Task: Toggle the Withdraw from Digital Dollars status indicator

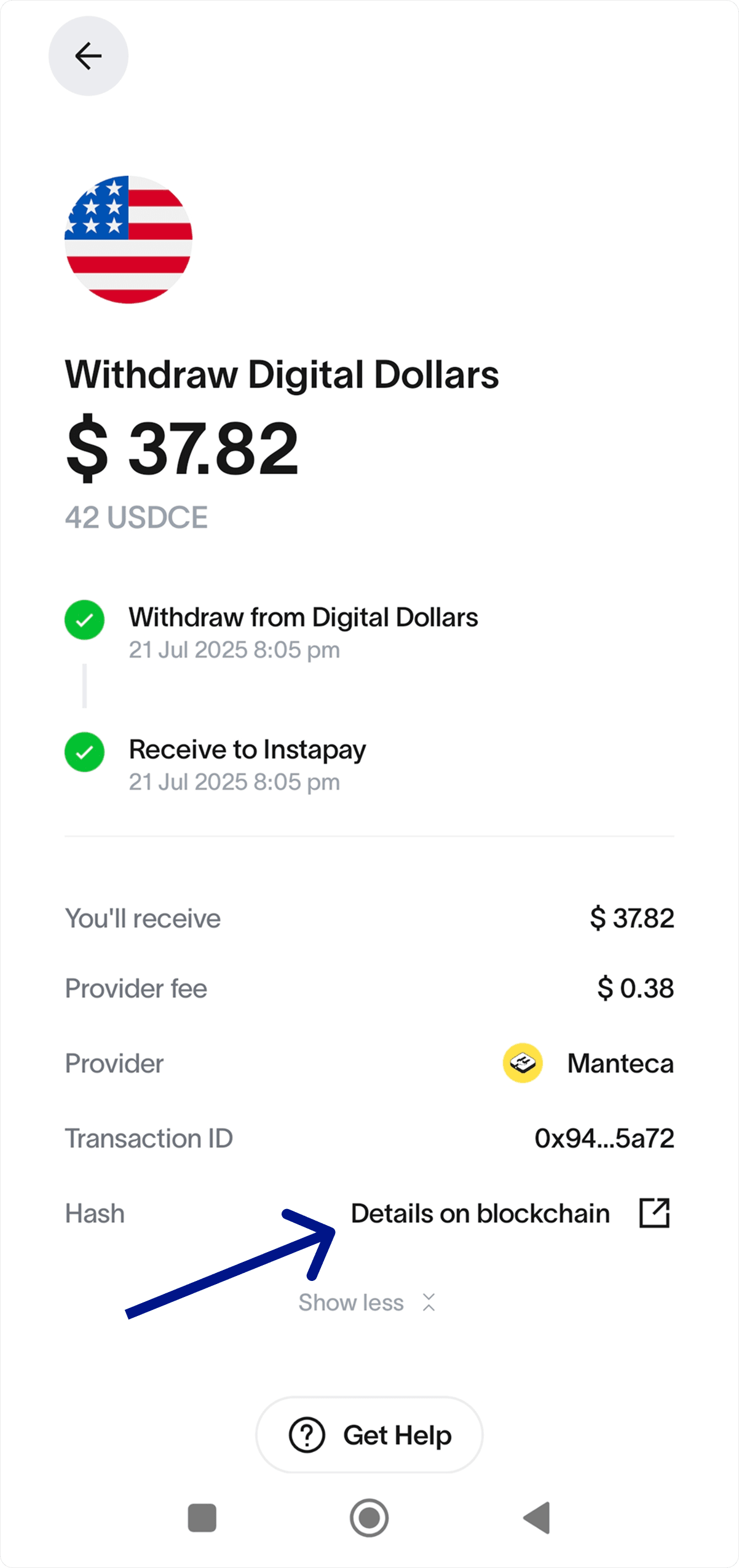Action: tap(84, 621)
